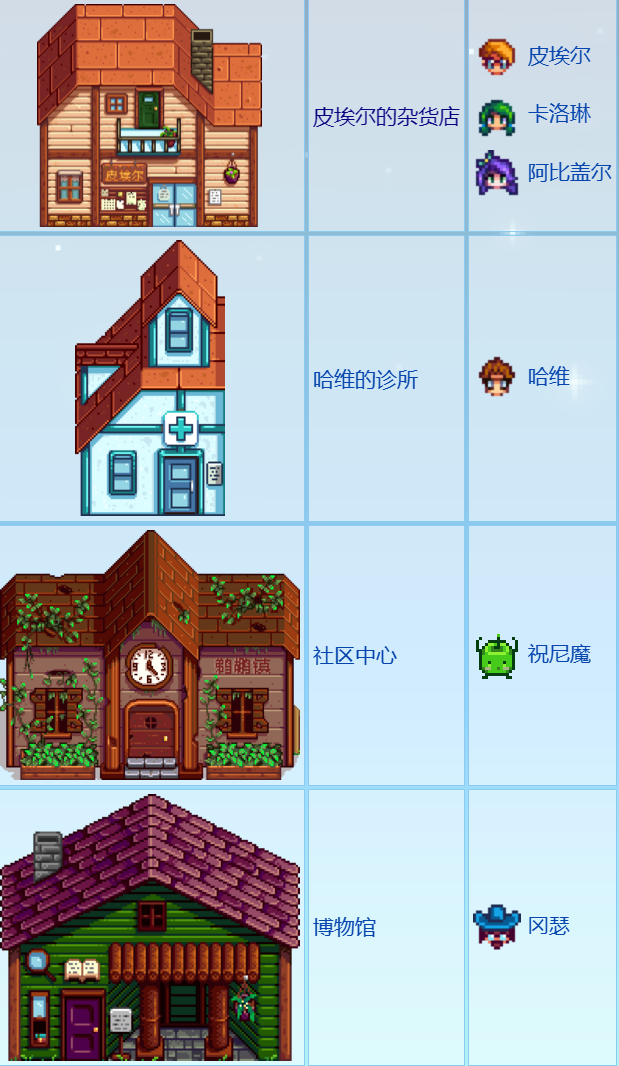Open the 哈维 character link
The image size is (619, 1066).
(549, 377)
